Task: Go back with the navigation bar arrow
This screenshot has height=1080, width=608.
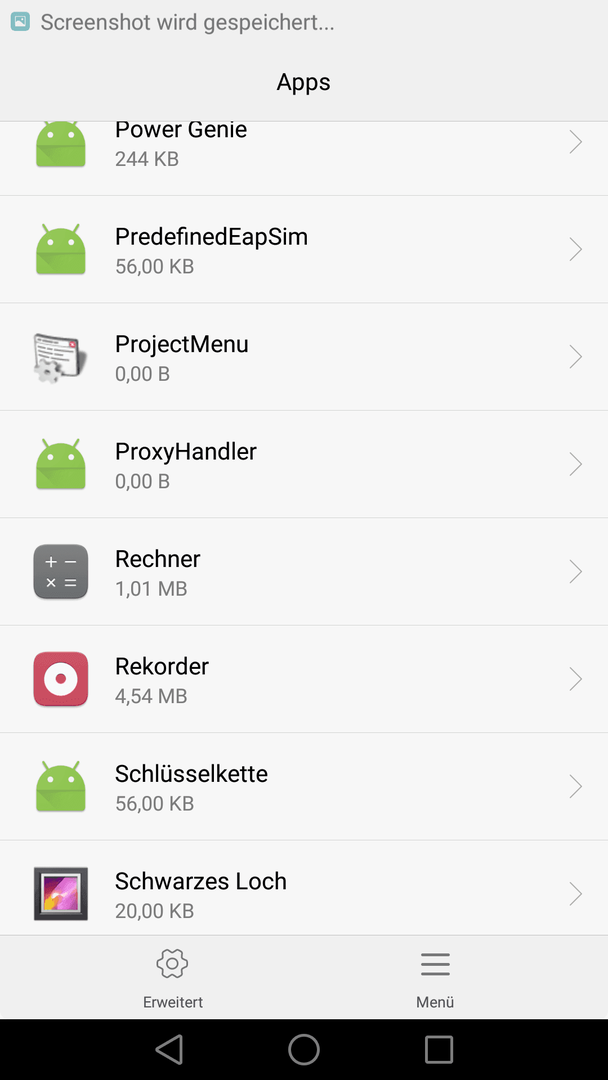Action: tap(169, 1050)
